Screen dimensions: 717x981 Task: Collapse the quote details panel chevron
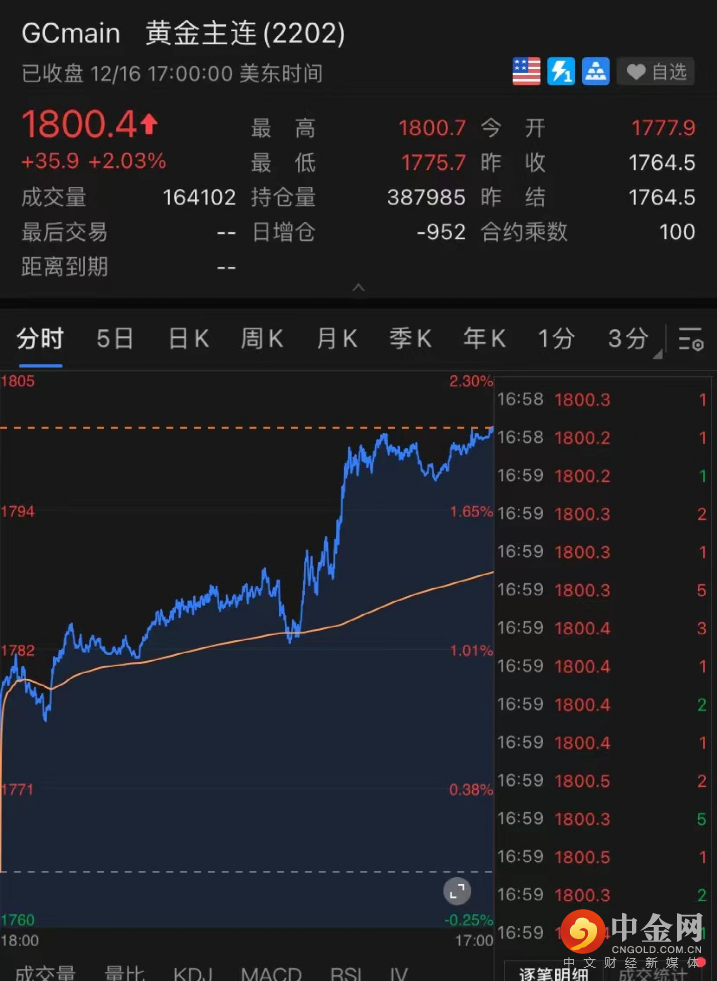coord(358,288)
